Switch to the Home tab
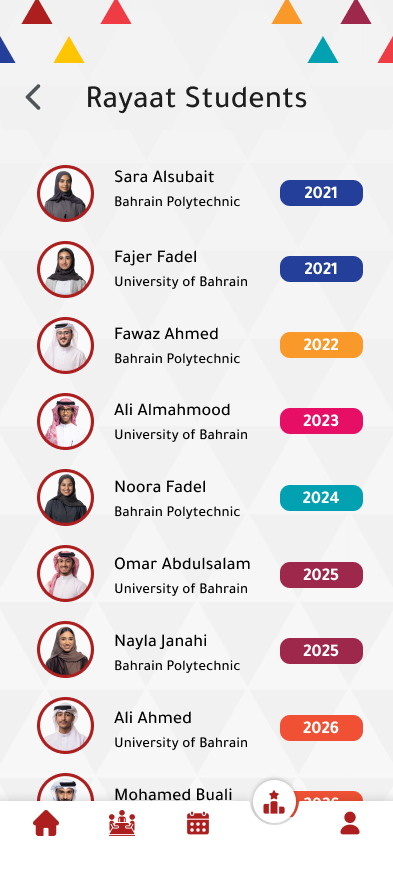Screen dimensions: 393x888 [x=46, y=823]
